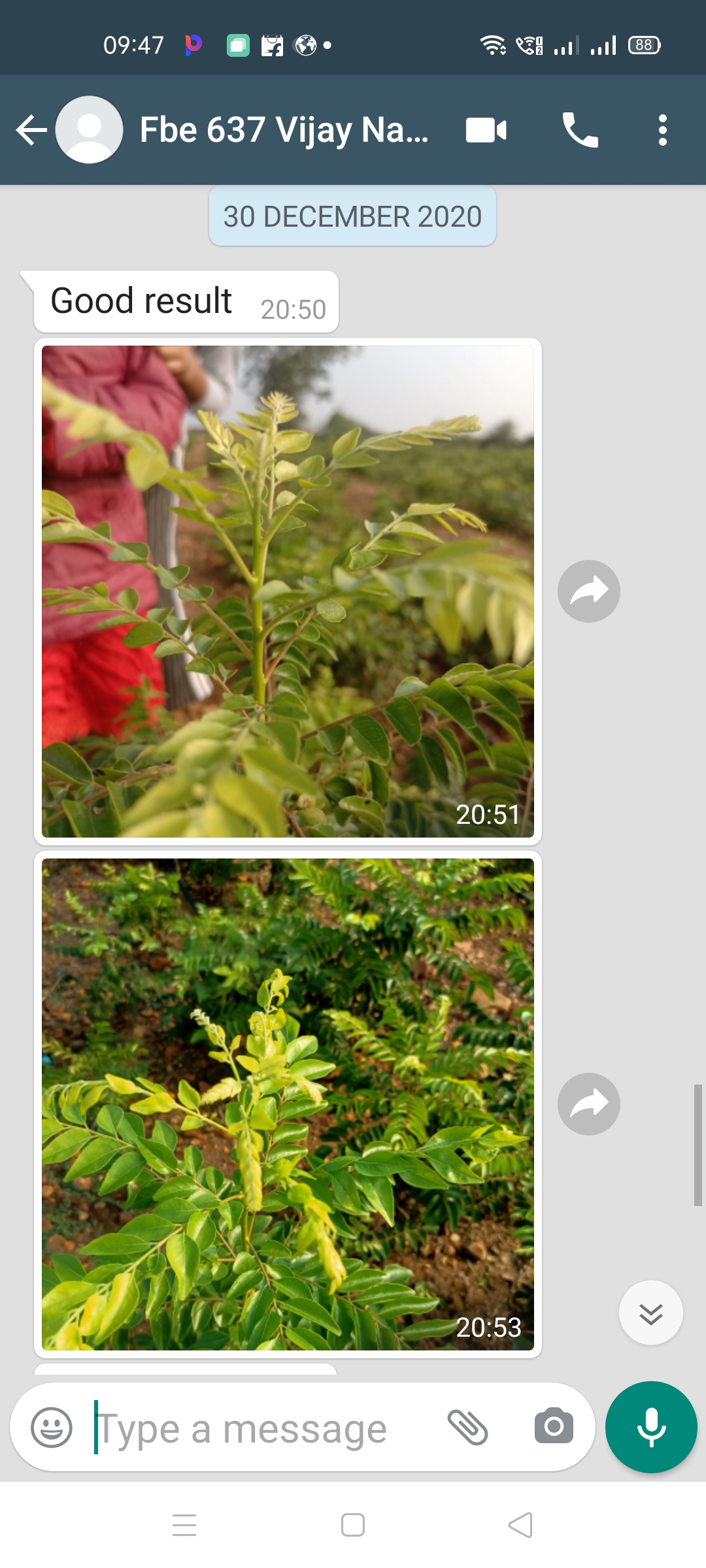The height and width of the screenshot is (1568, 706).
Task: Go back to the chat list
Action: point(31,130)
